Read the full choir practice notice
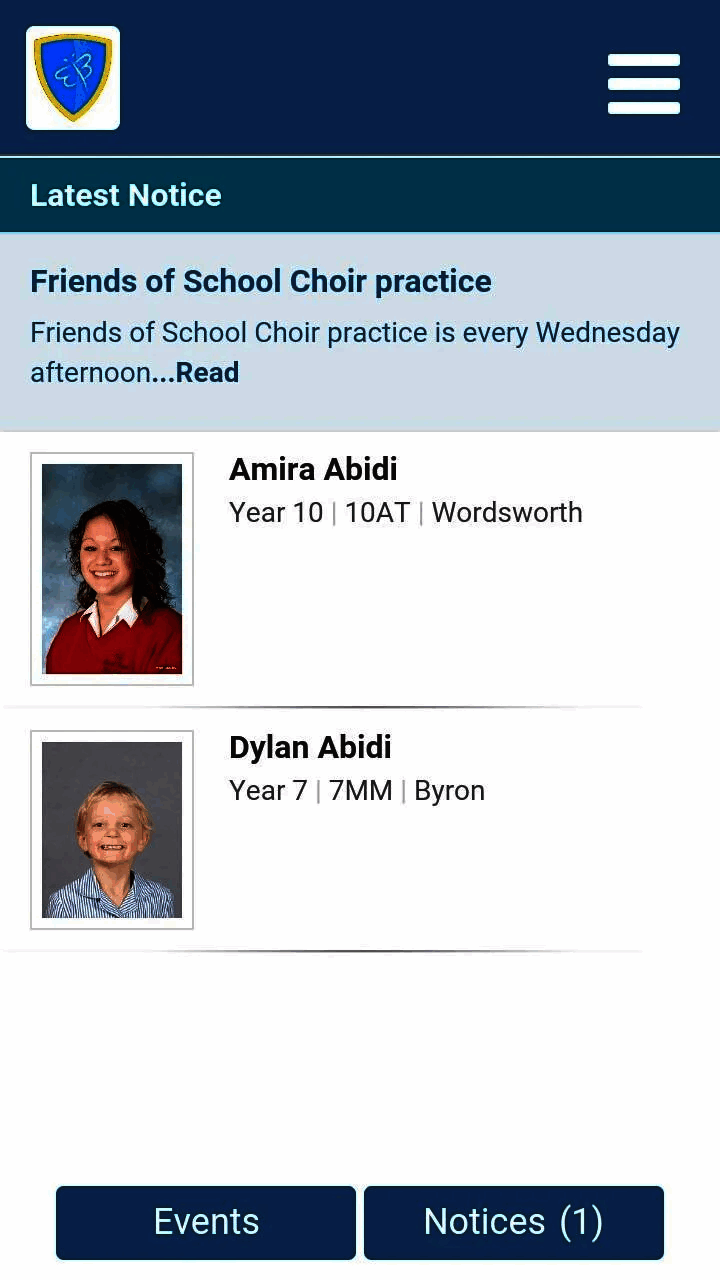The width and height of the screenshot is (720, 1280). (208, 373)
